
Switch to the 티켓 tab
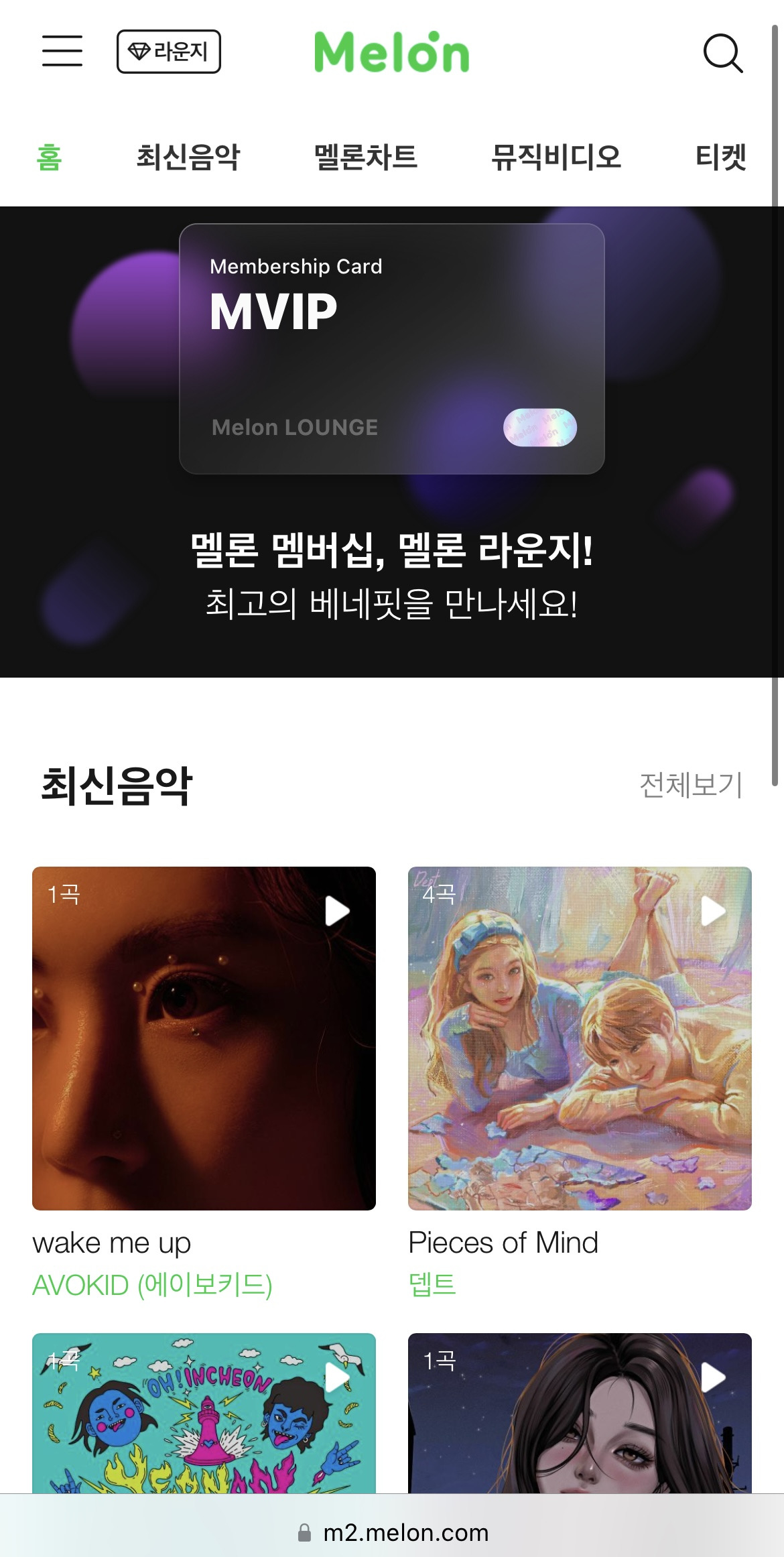coord(721,158)
